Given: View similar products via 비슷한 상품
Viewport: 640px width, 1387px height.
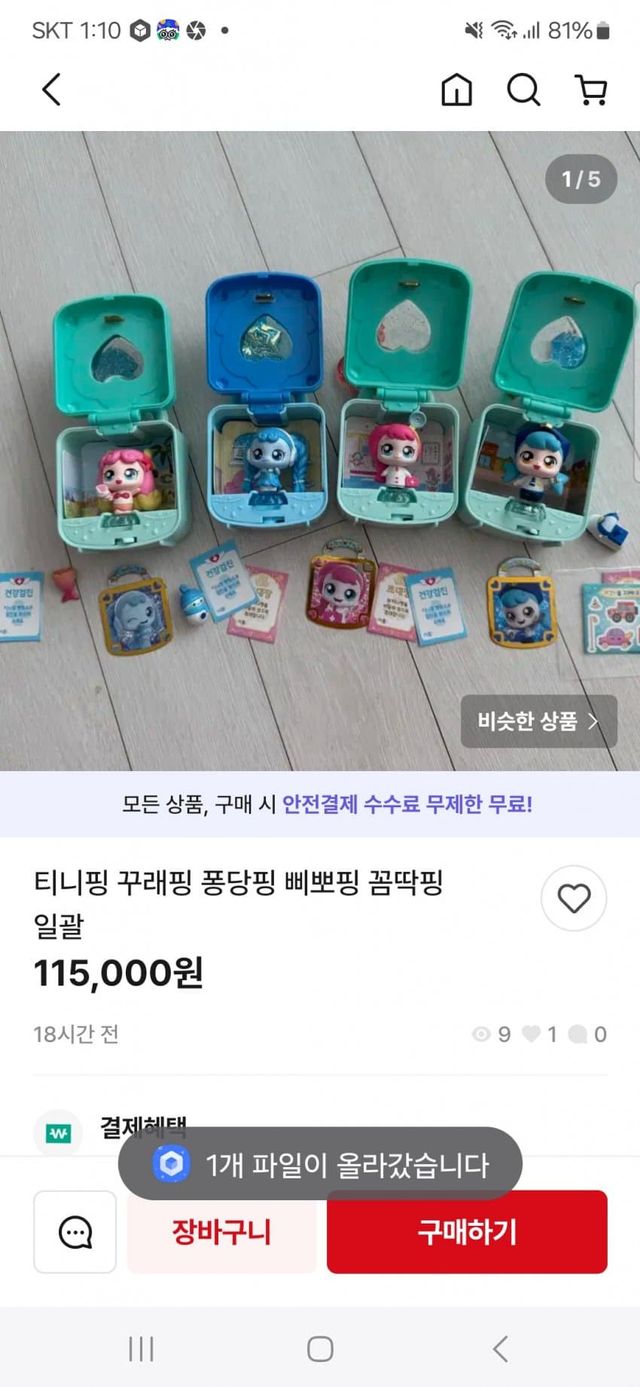Looking at the screenshot, I should click(x=538, y=721).
